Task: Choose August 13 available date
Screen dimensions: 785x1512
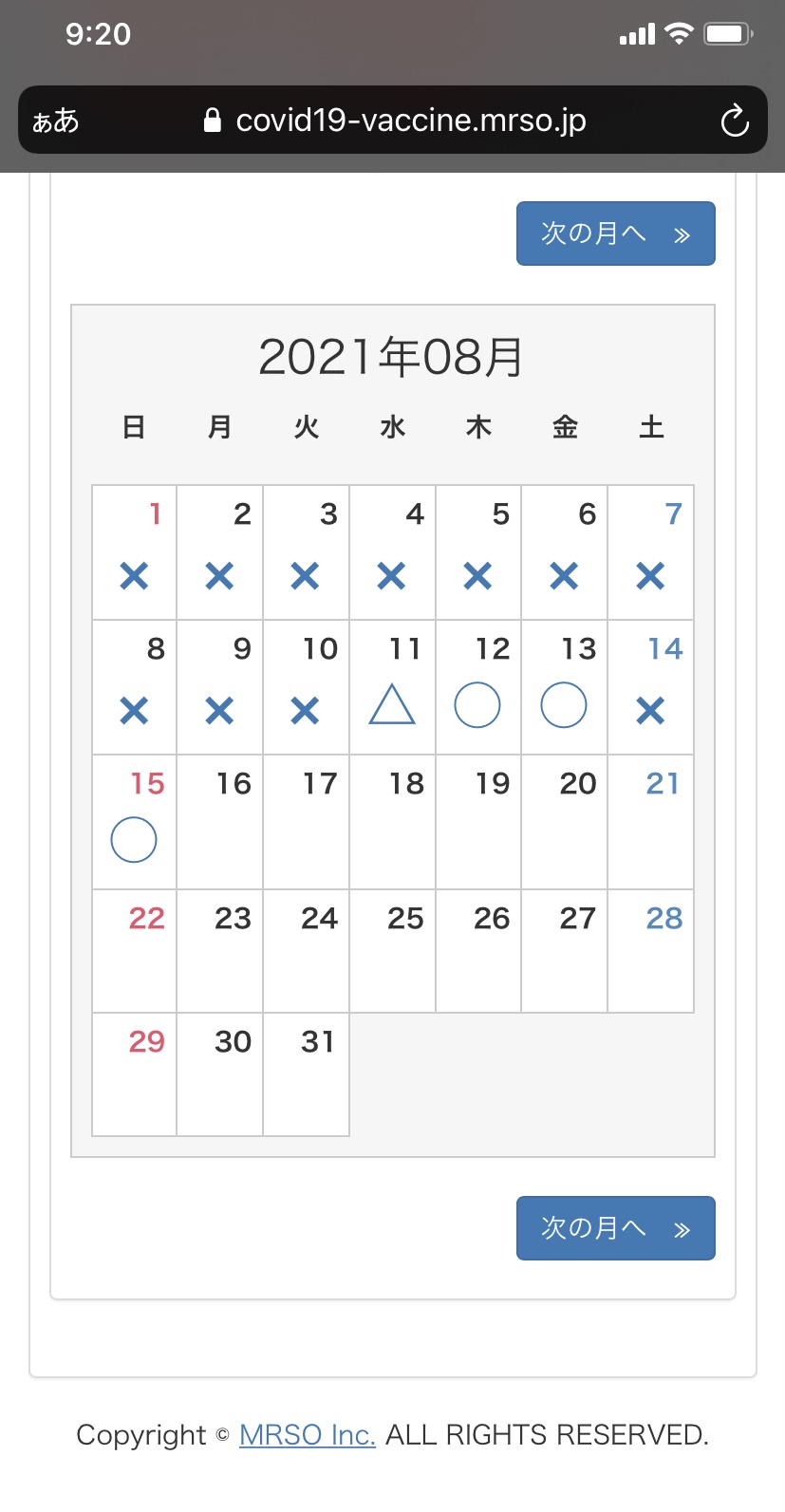Action: [x=565, y=687]
